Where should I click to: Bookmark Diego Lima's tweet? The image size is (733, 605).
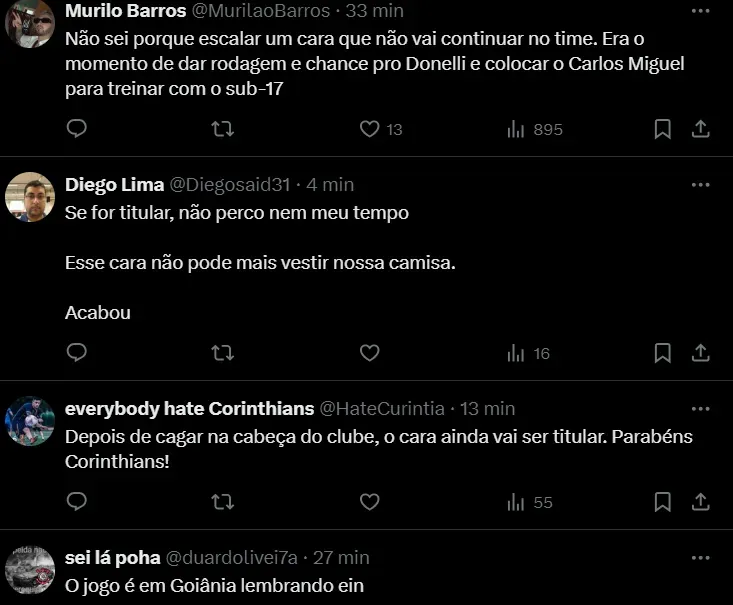[x=662, y=352]
